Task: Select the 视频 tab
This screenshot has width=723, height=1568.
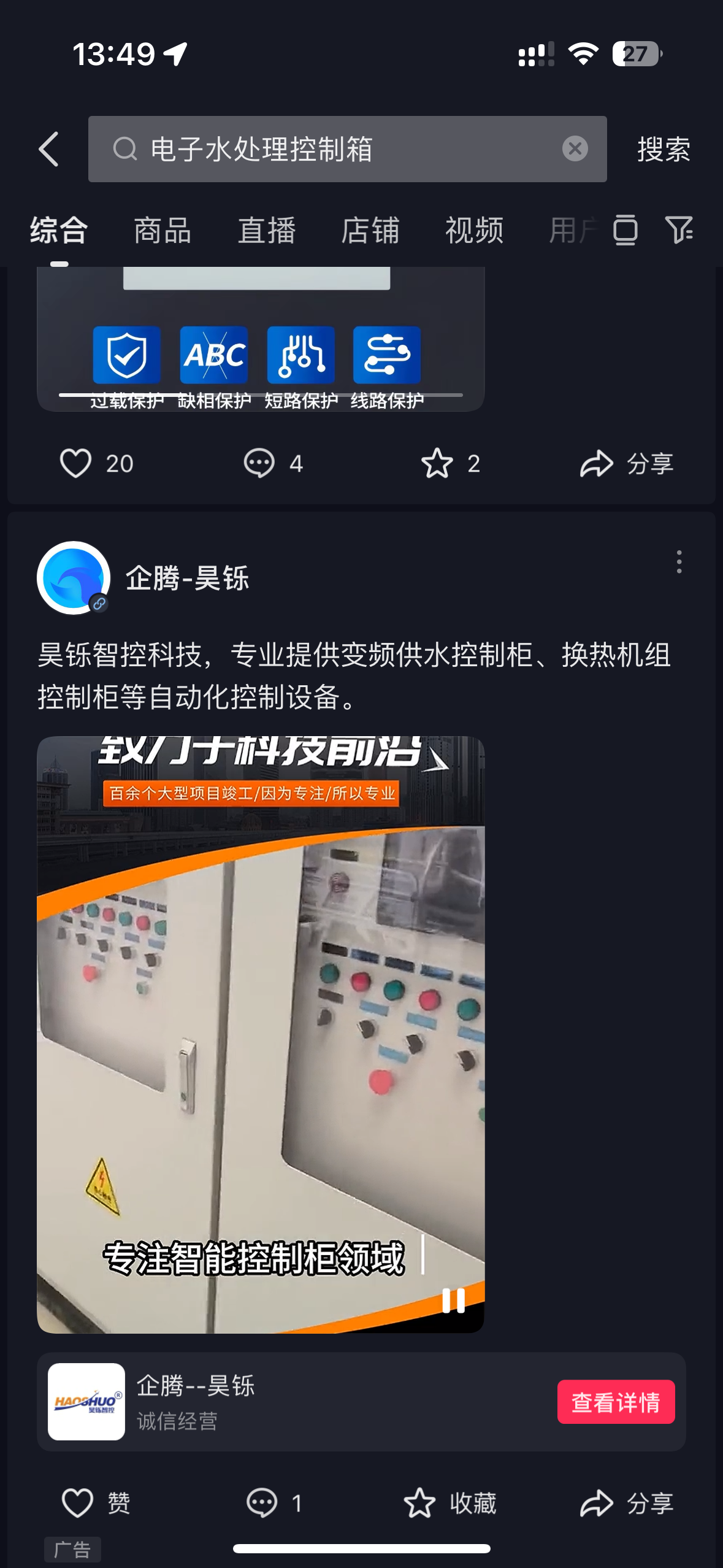Action: point(474,231)
